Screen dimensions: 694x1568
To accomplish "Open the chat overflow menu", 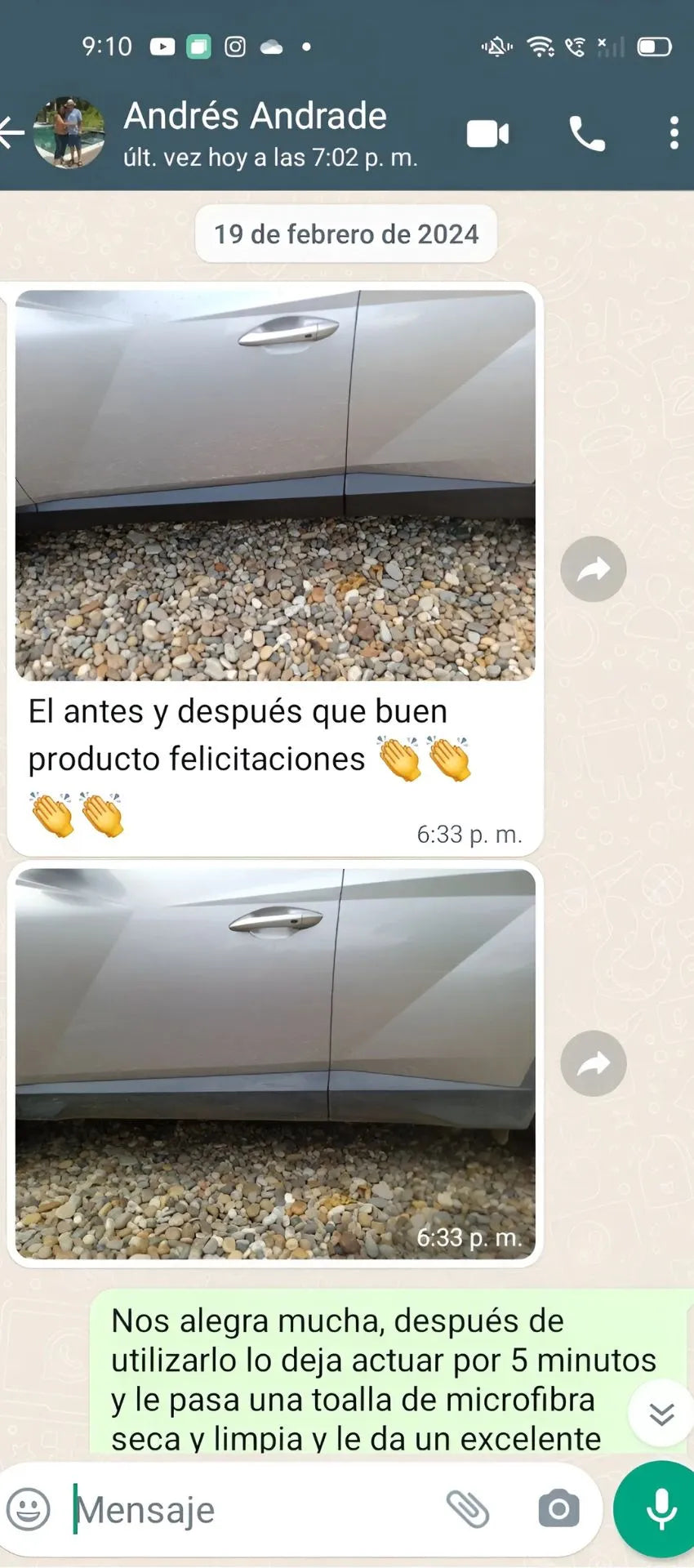I will 674,133.
